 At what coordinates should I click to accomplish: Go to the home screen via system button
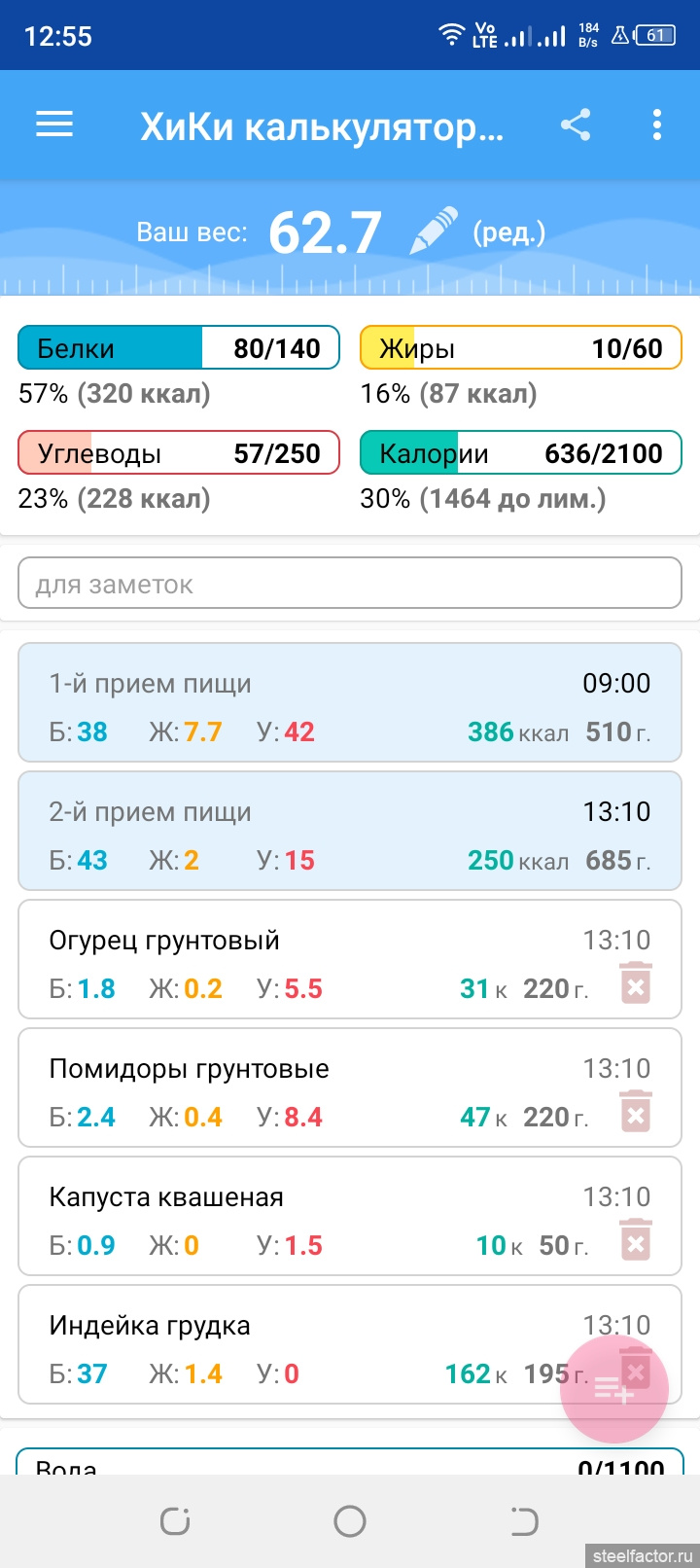[350, 1520]
